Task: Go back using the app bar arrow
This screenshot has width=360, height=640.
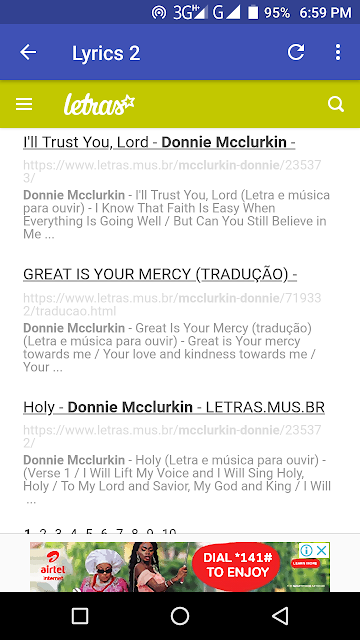Action: coord(28,52)
